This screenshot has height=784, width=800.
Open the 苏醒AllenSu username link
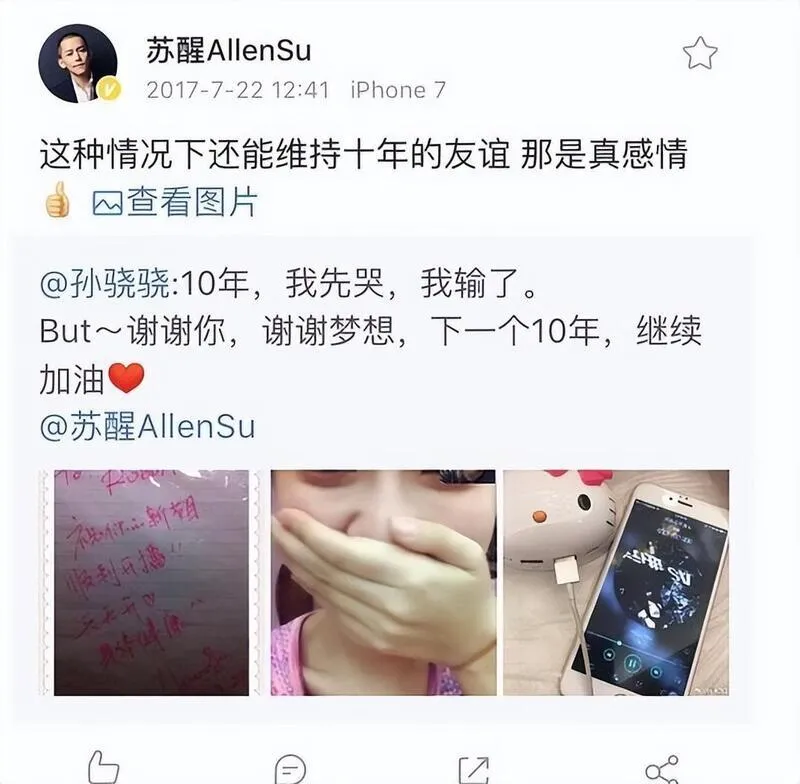pyautogui.click(x=228, y=50)
